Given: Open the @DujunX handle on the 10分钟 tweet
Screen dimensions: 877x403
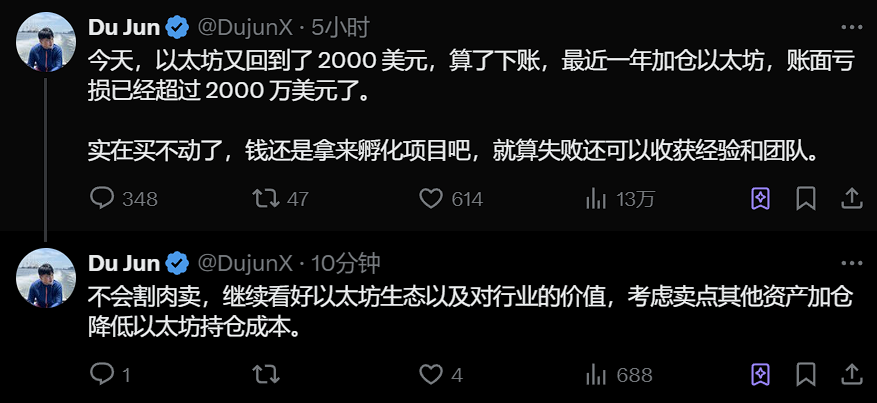Looking at the screenshot, I should tap(246, 263).
